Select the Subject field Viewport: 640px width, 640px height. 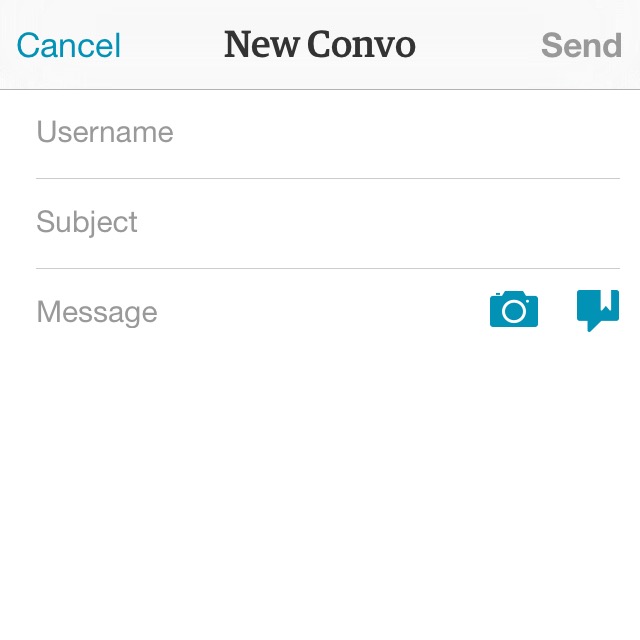pyautogui.click(x=326, y=222)
